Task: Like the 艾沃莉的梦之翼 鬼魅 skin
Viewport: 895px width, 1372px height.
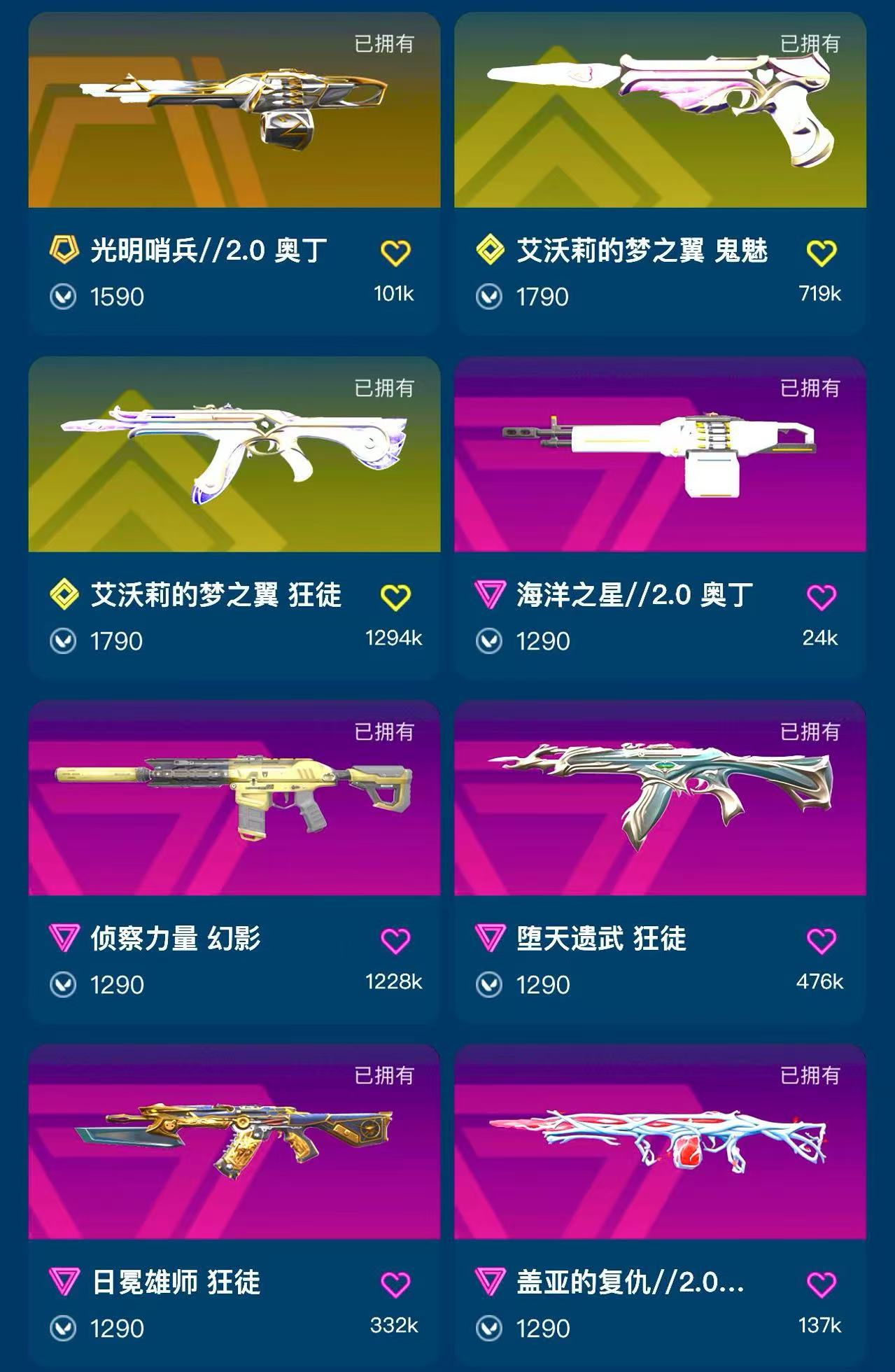Action: point(821,253)
